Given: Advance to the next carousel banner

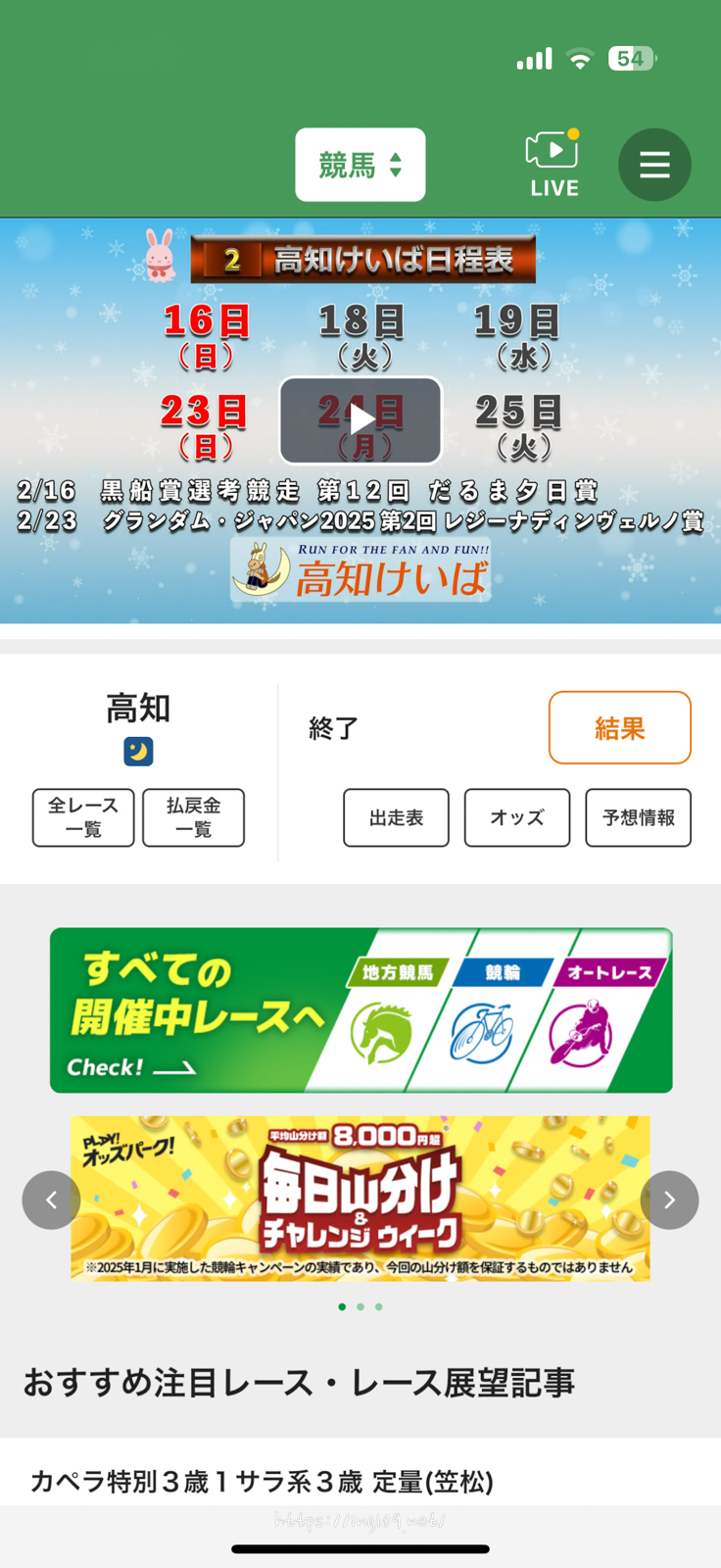Looking at the screenshot, I should pos(669,1200).
